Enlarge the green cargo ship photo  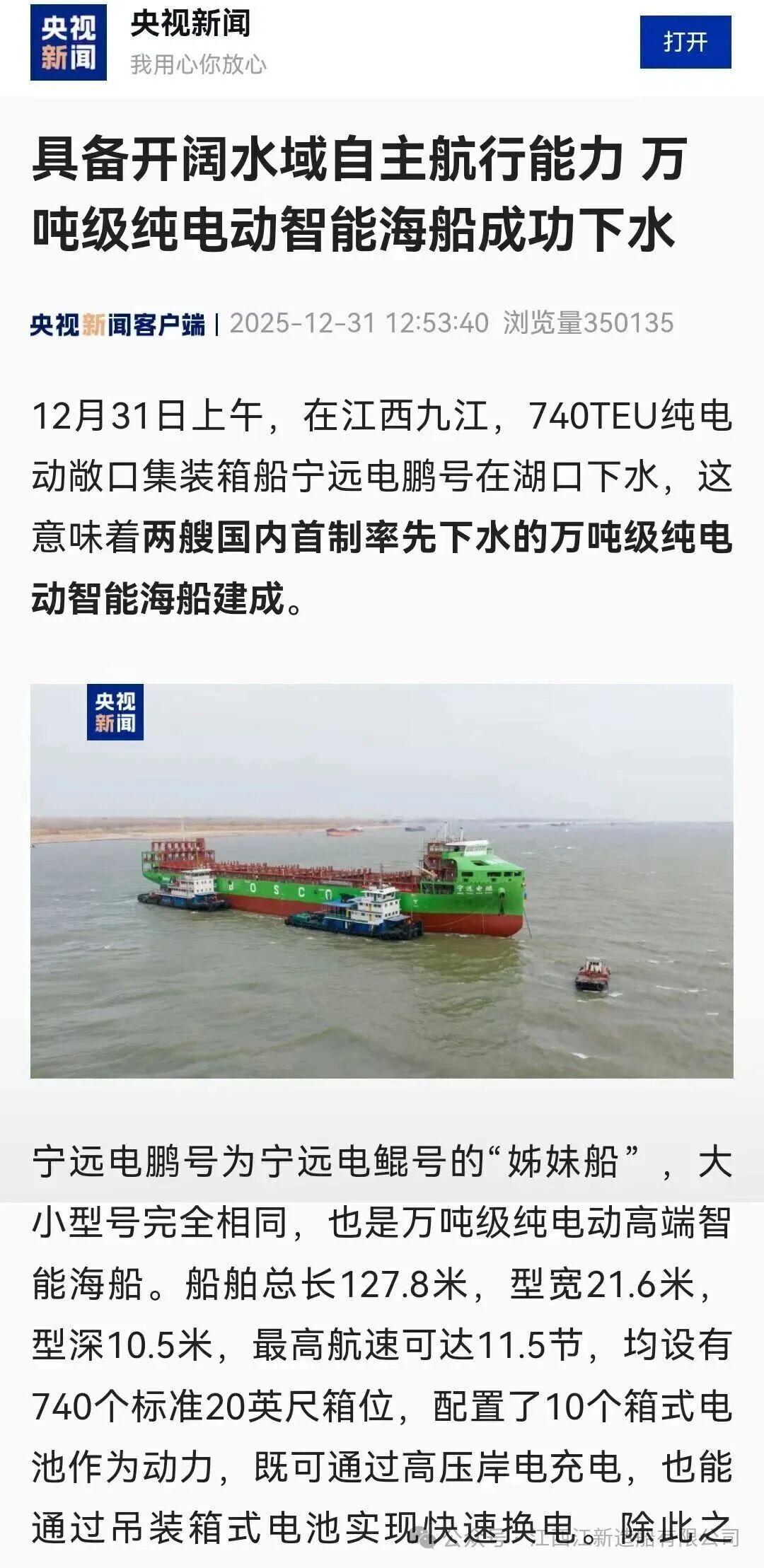point(381,880)
